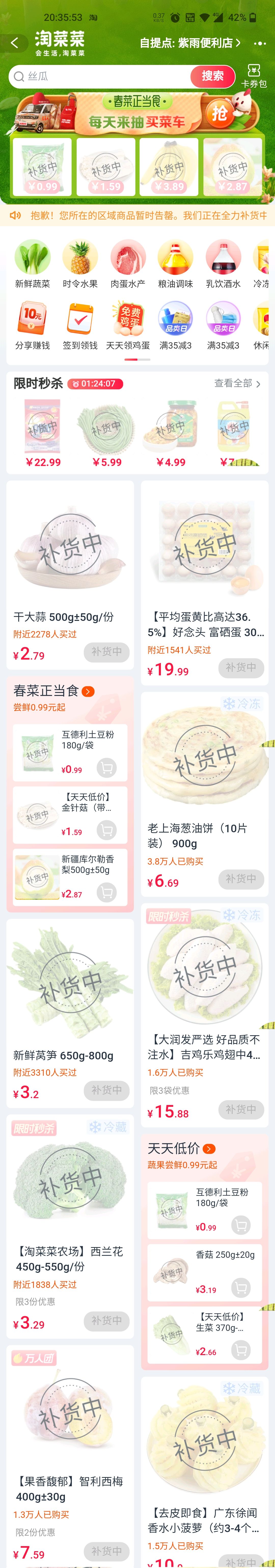Open 干大蒜 500g product card

(70, 572)
